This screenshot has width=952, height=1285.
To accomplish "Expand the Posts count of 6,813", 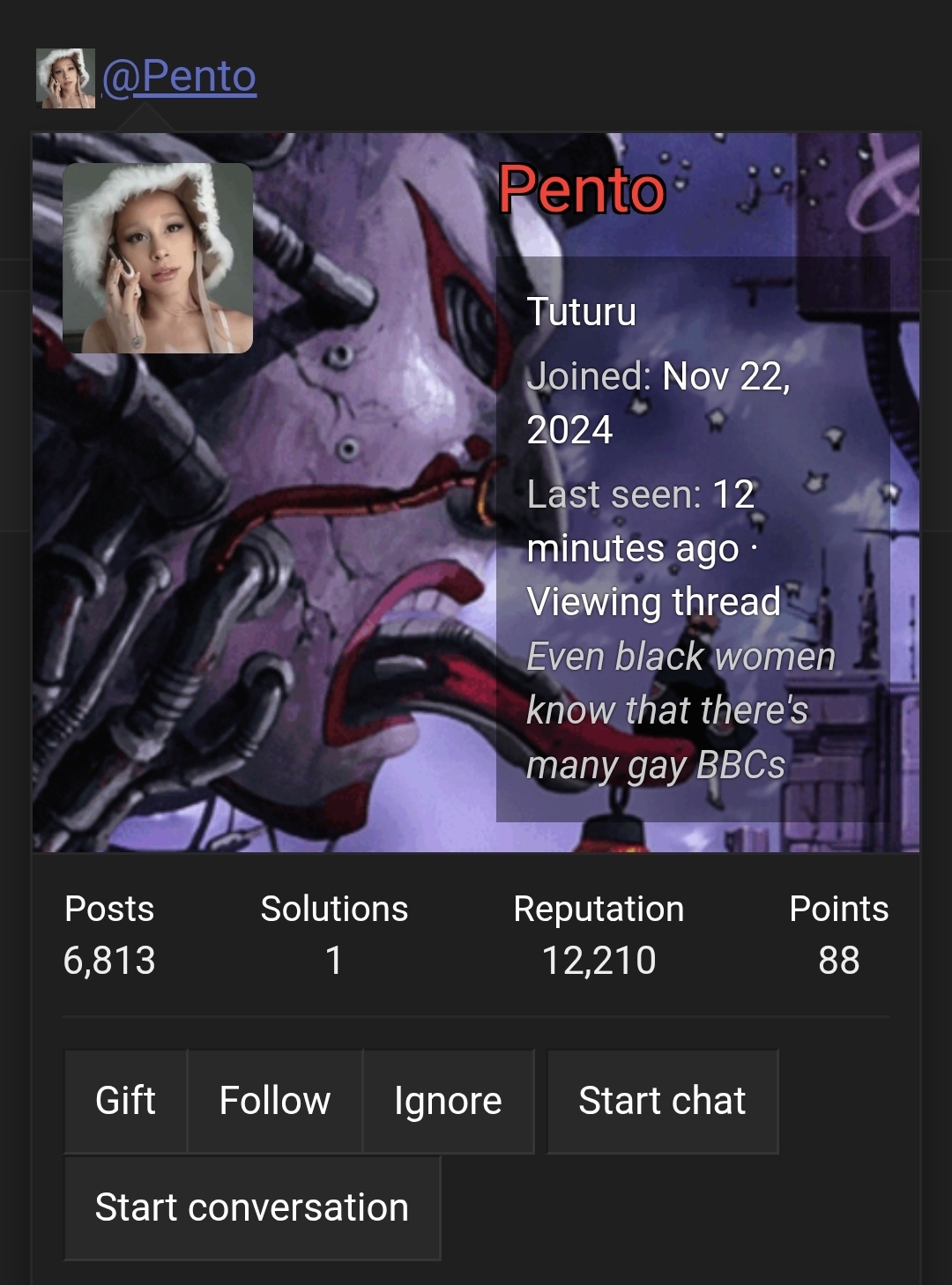I will tap(108, 961).
